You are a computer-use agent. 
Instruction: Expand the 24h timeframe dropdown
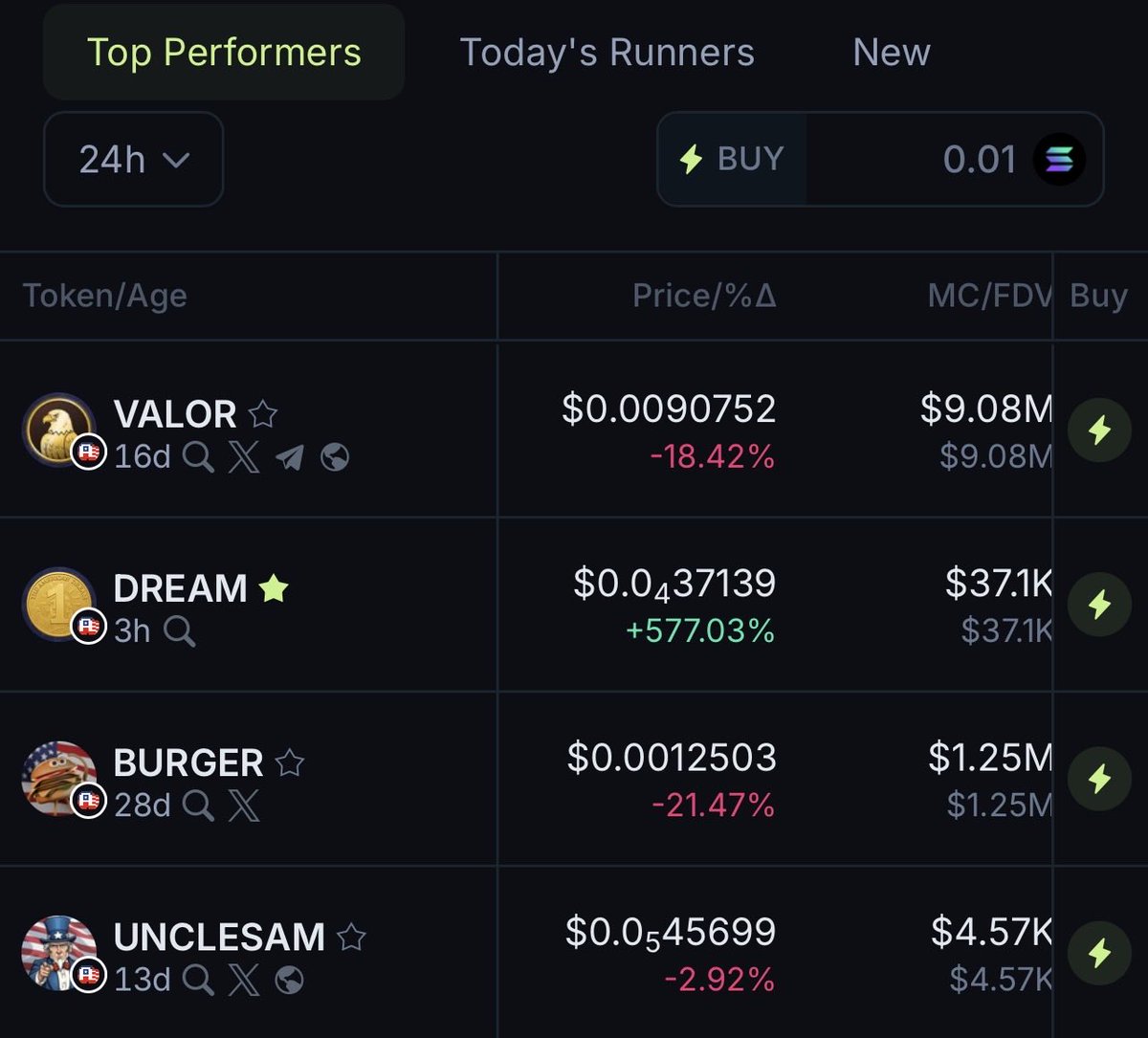click(x=134, y=160)
